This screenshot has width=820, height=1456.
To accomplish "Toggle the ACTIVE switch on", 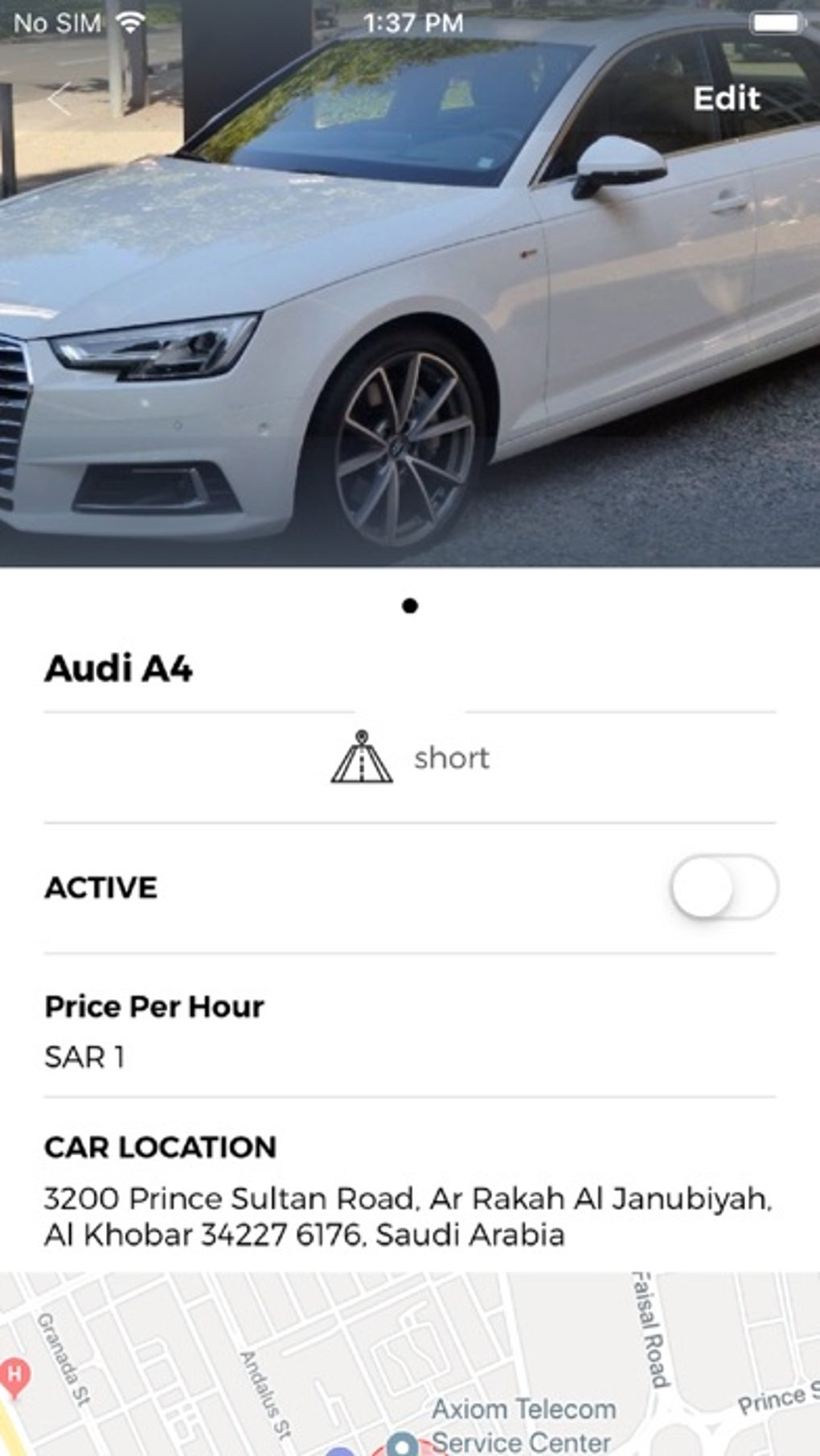I will click(x=724, y=887).
